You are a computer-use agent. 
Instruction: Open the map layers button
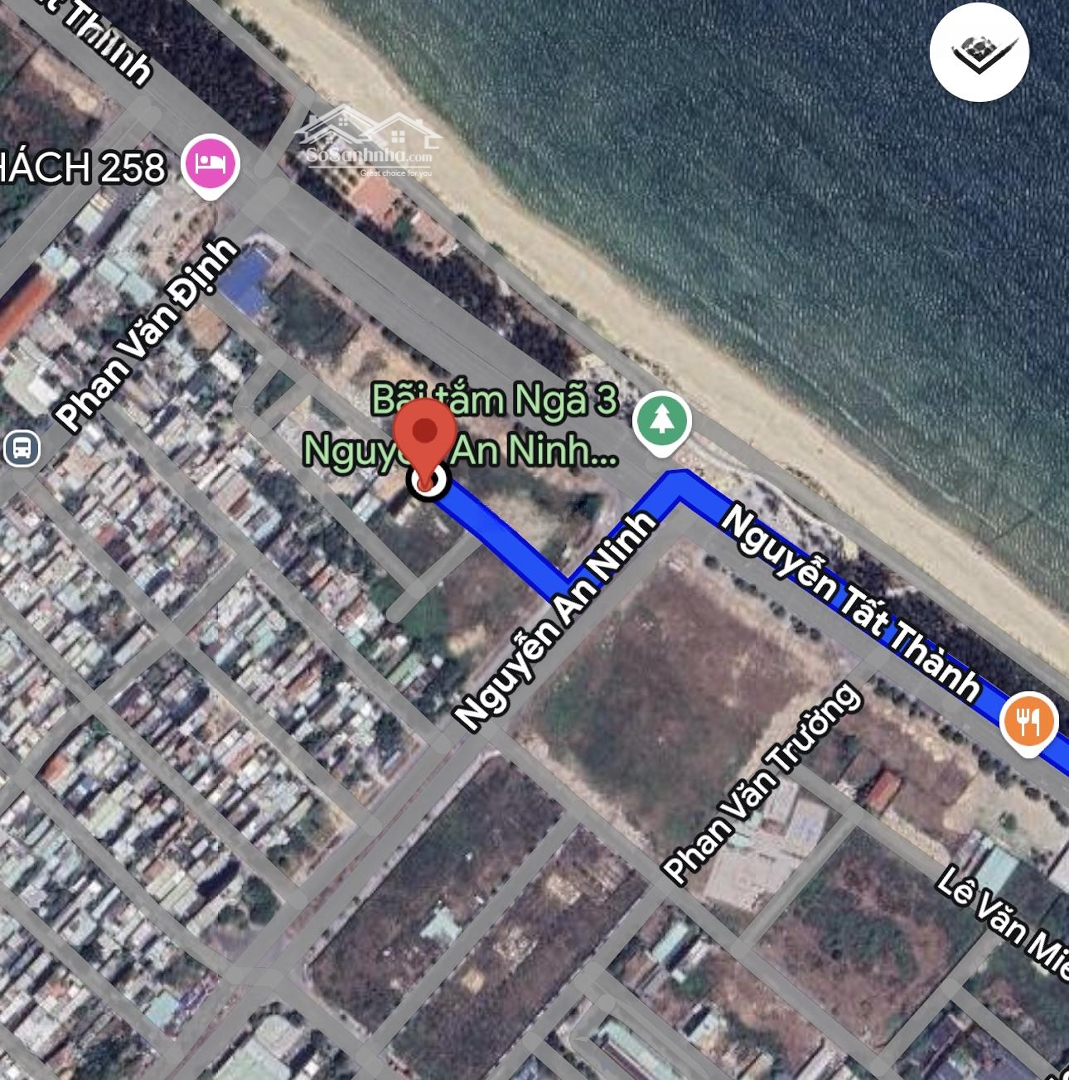pos(979,51)
